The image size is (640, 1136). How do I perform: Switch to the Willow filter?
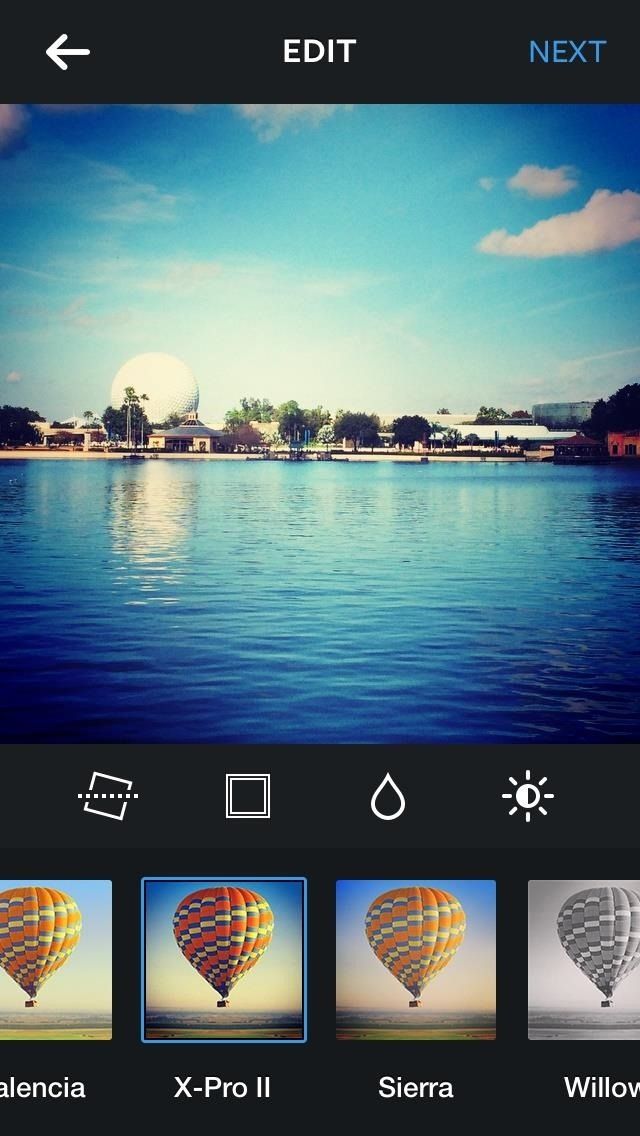click(x=590, y=960)
